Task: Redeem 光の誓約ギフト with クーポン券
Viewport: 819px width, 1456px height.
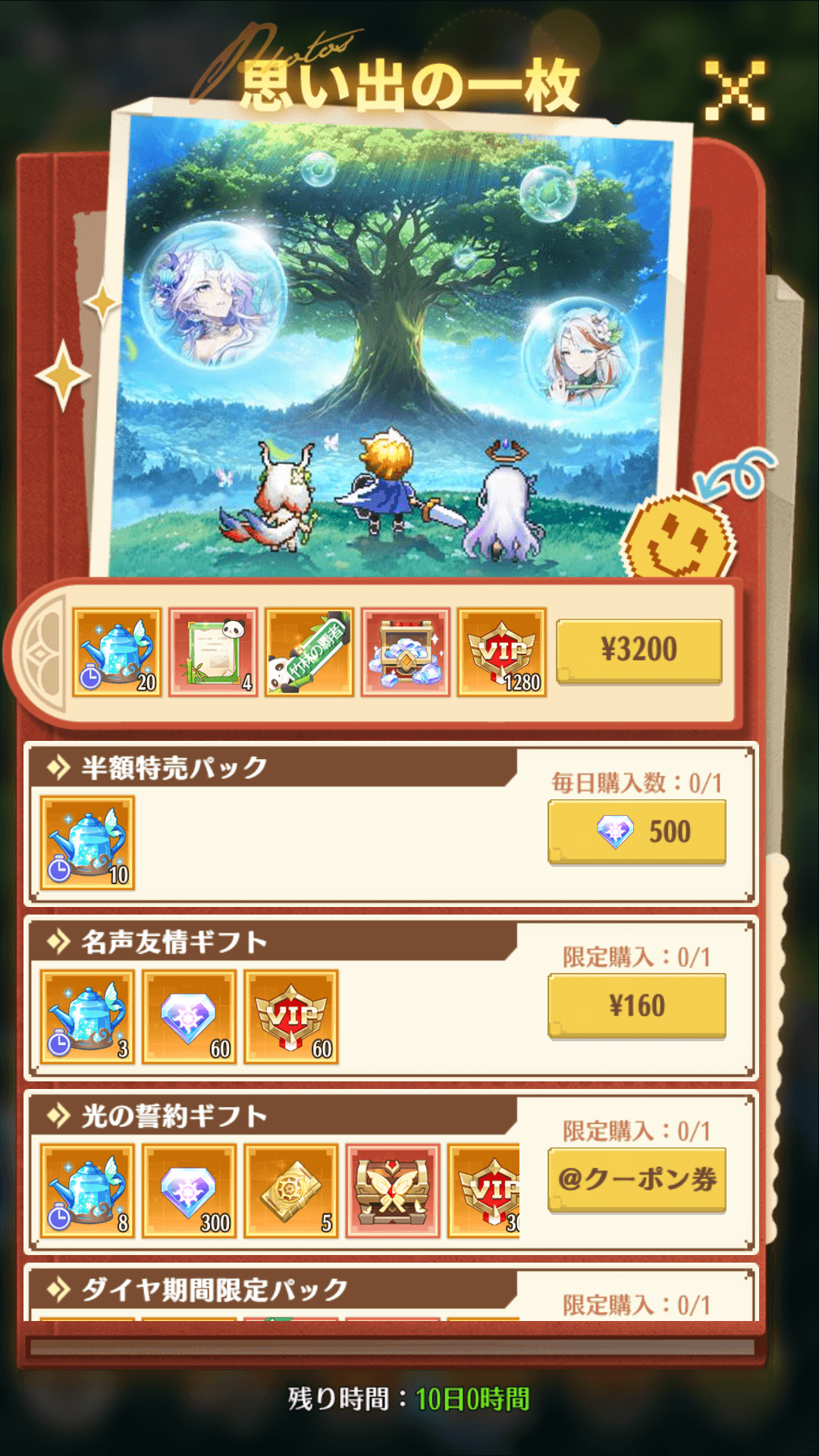Action: (x=636, y=1179)
